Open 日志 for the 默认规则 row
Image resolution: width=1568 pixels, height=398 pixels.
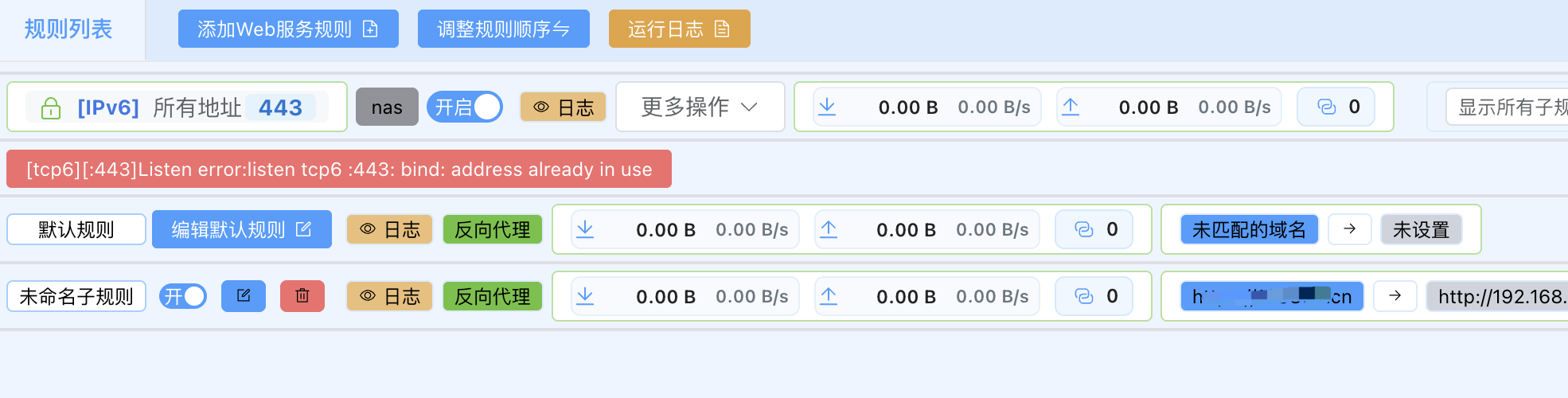[x=389, y=229]
